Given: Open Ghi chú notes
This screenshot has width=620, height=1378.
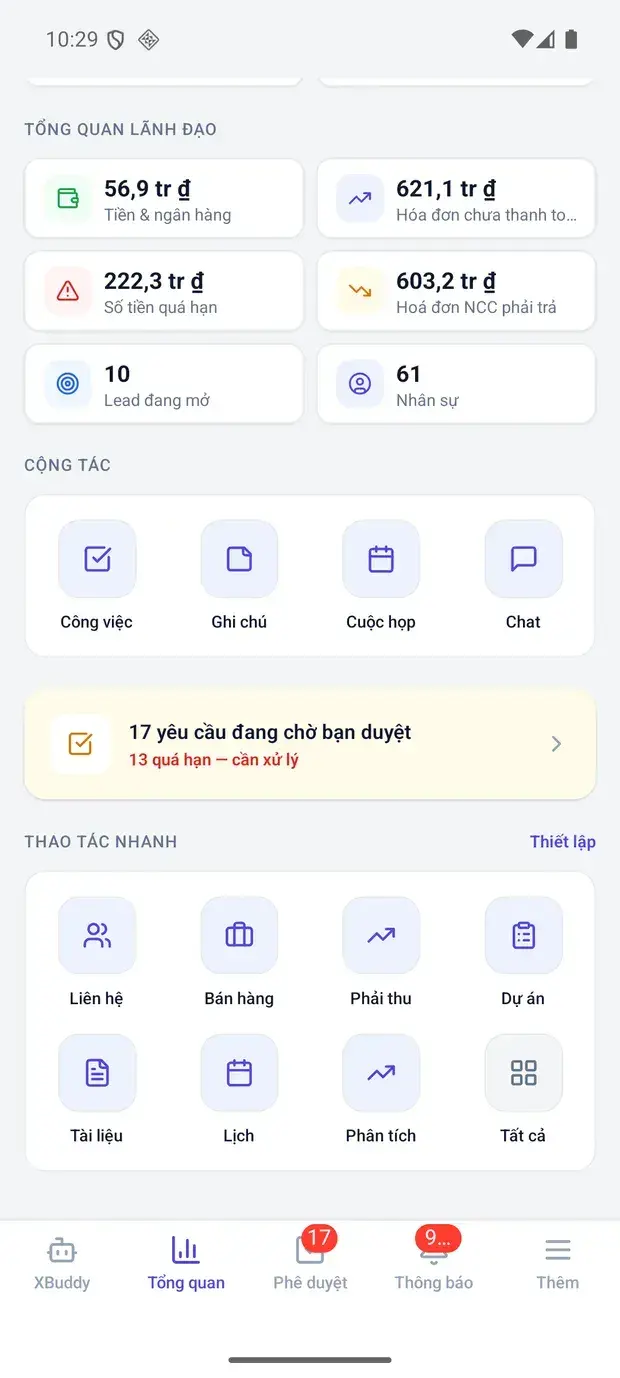Looking at the screenshot, I should coord(239,575).
